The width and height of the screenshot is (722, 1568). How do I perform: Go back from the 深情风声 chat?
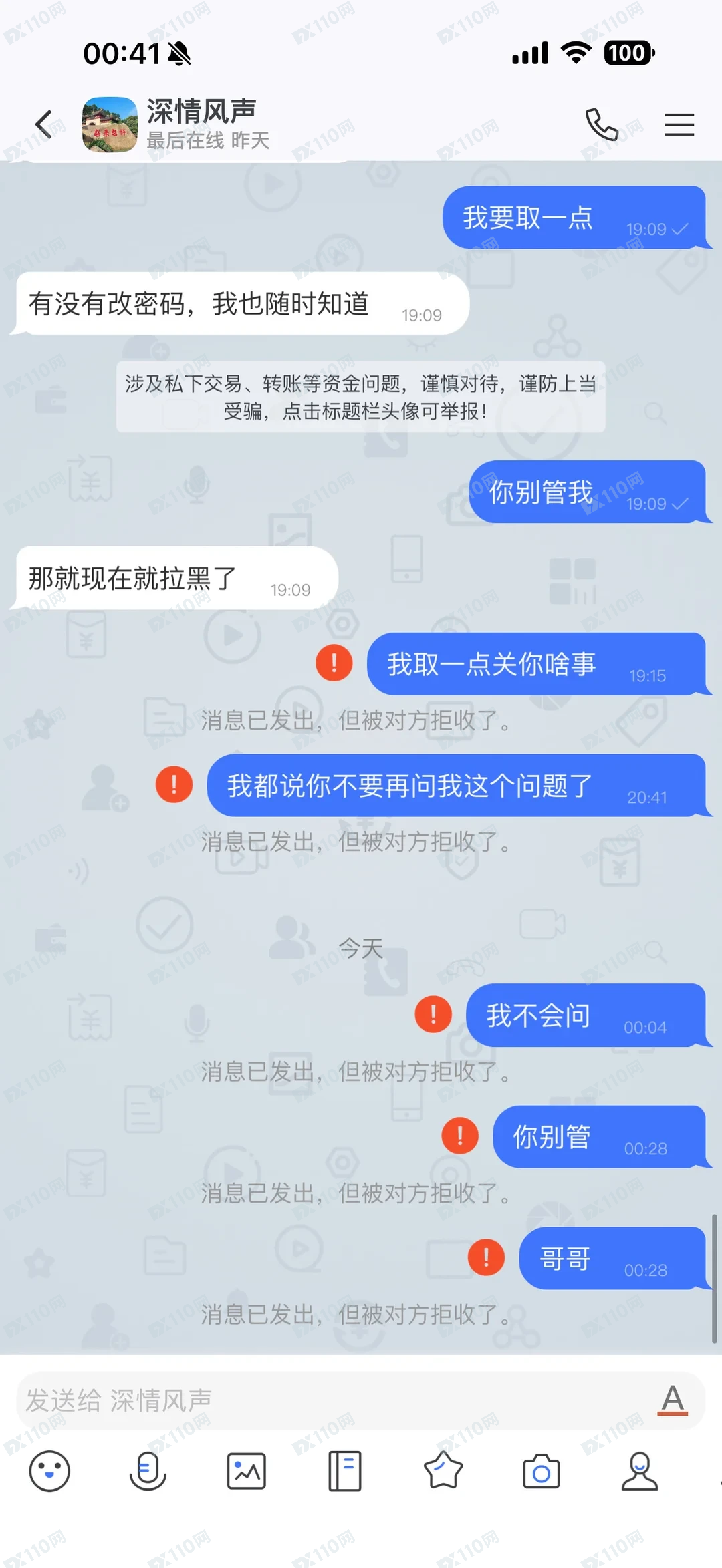pyautogui.click(x=44, y=124)
